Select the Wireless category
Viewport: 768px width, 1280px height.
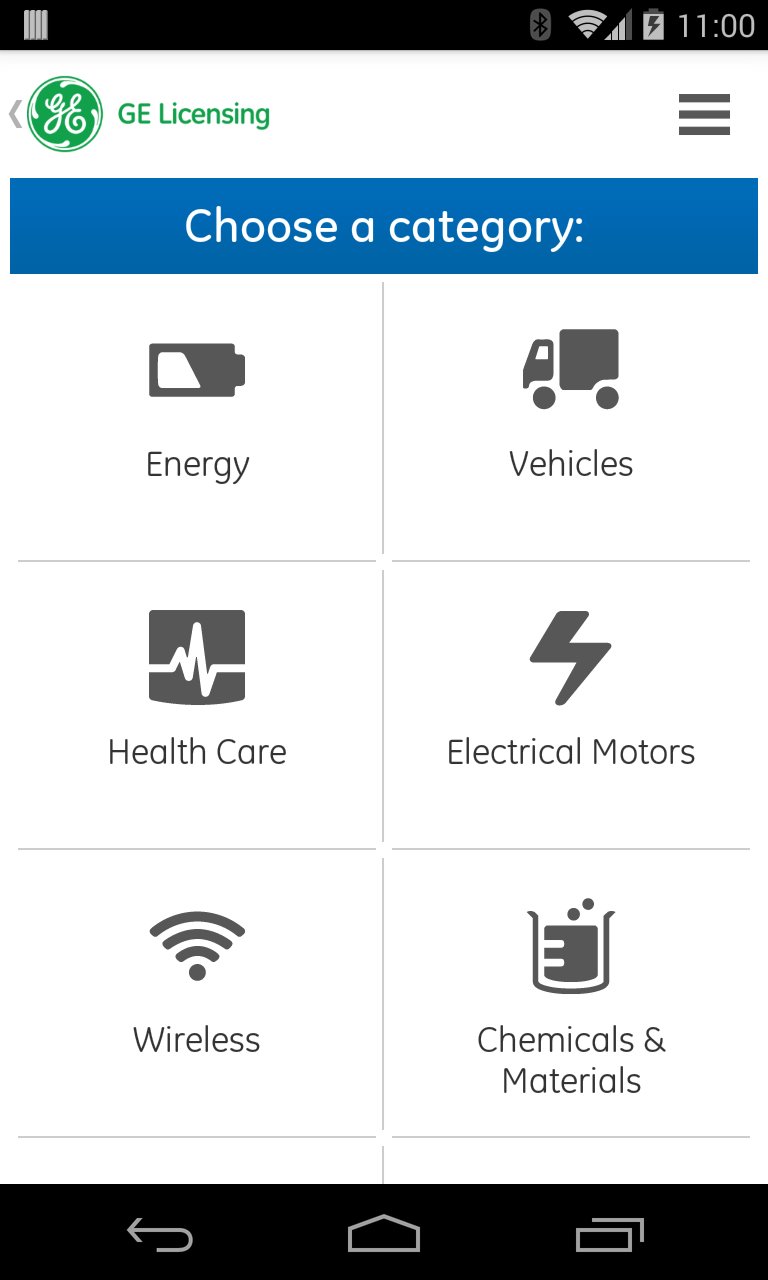(x=197, y=993)
